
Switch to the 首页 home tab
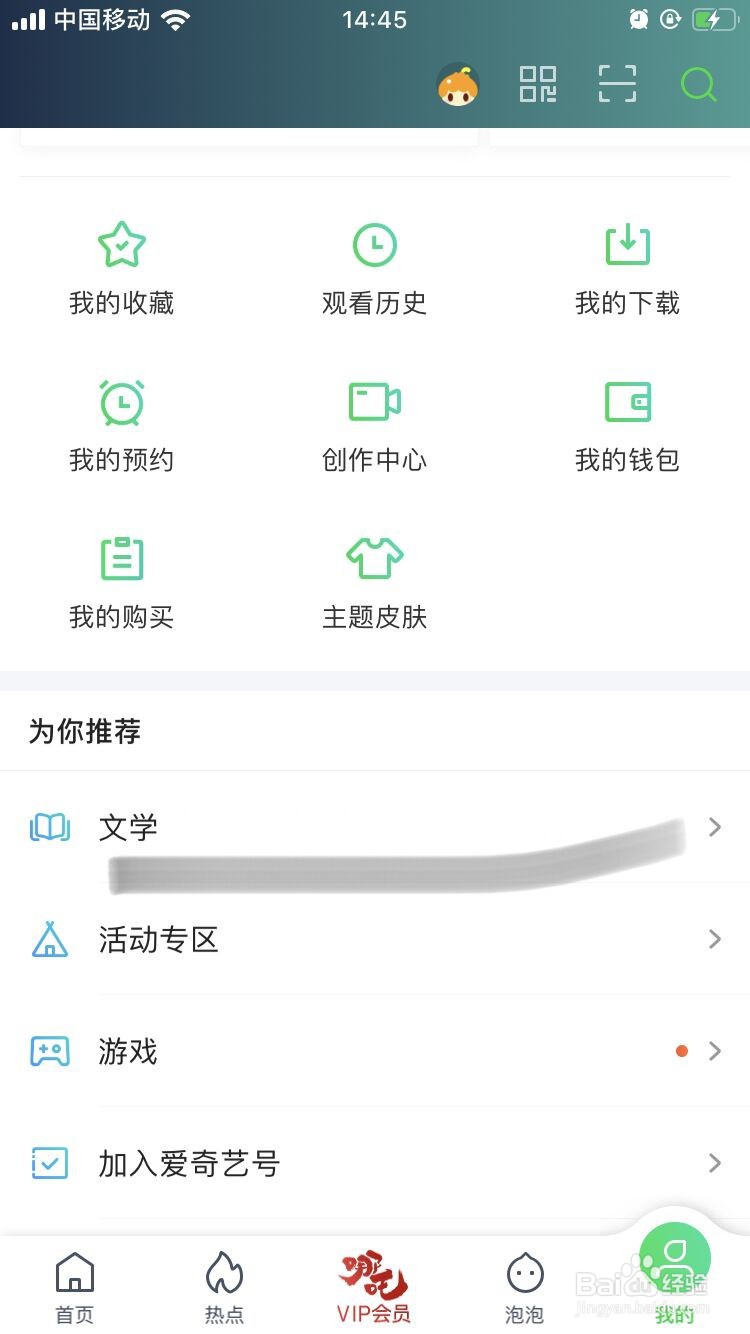[x=75, y=1285]
